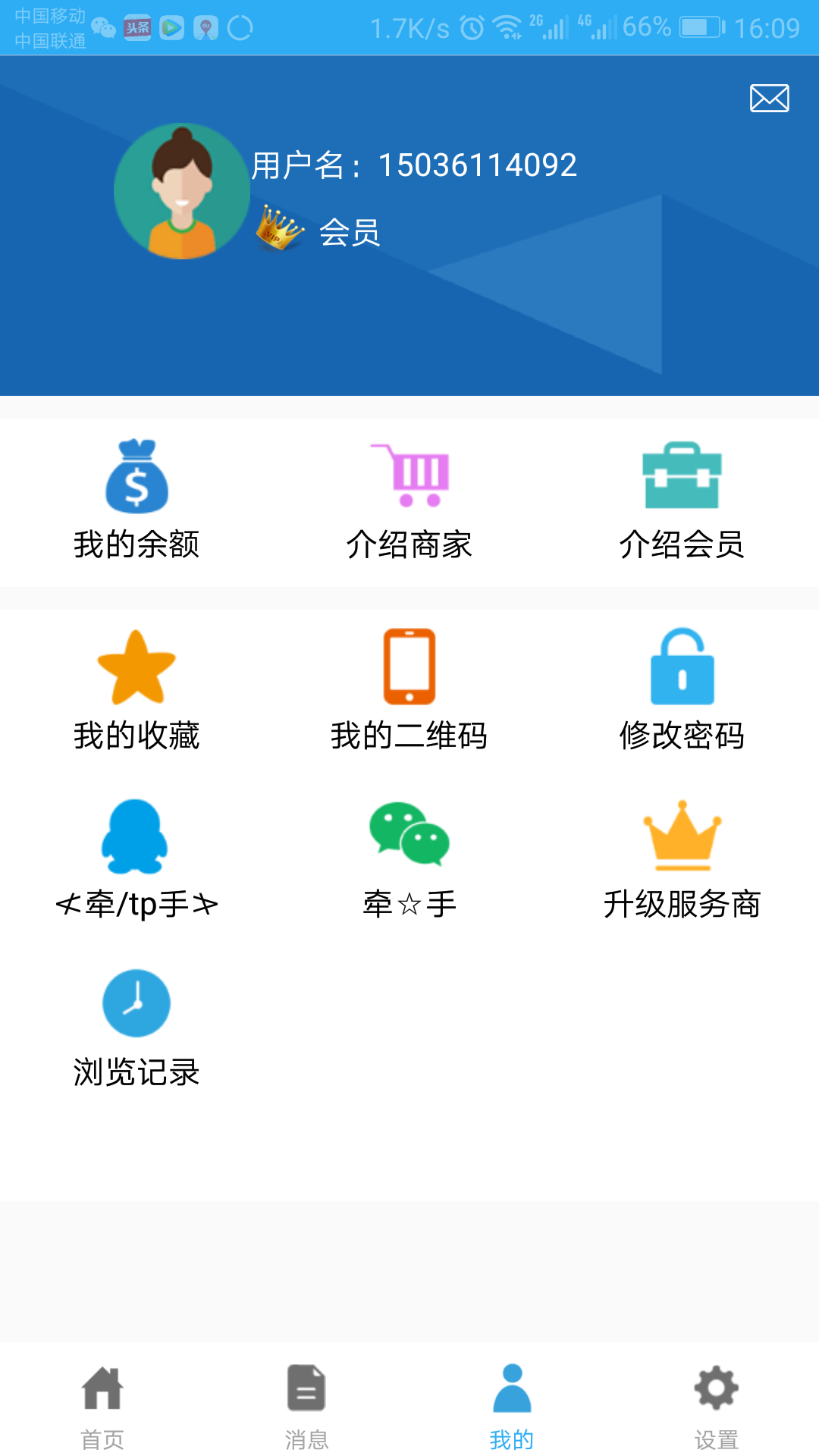The height and width of the screenshot is (1456, 819).
Task: Open the message envelope icon
Action: pyautogui.click(x=768, y=96)
